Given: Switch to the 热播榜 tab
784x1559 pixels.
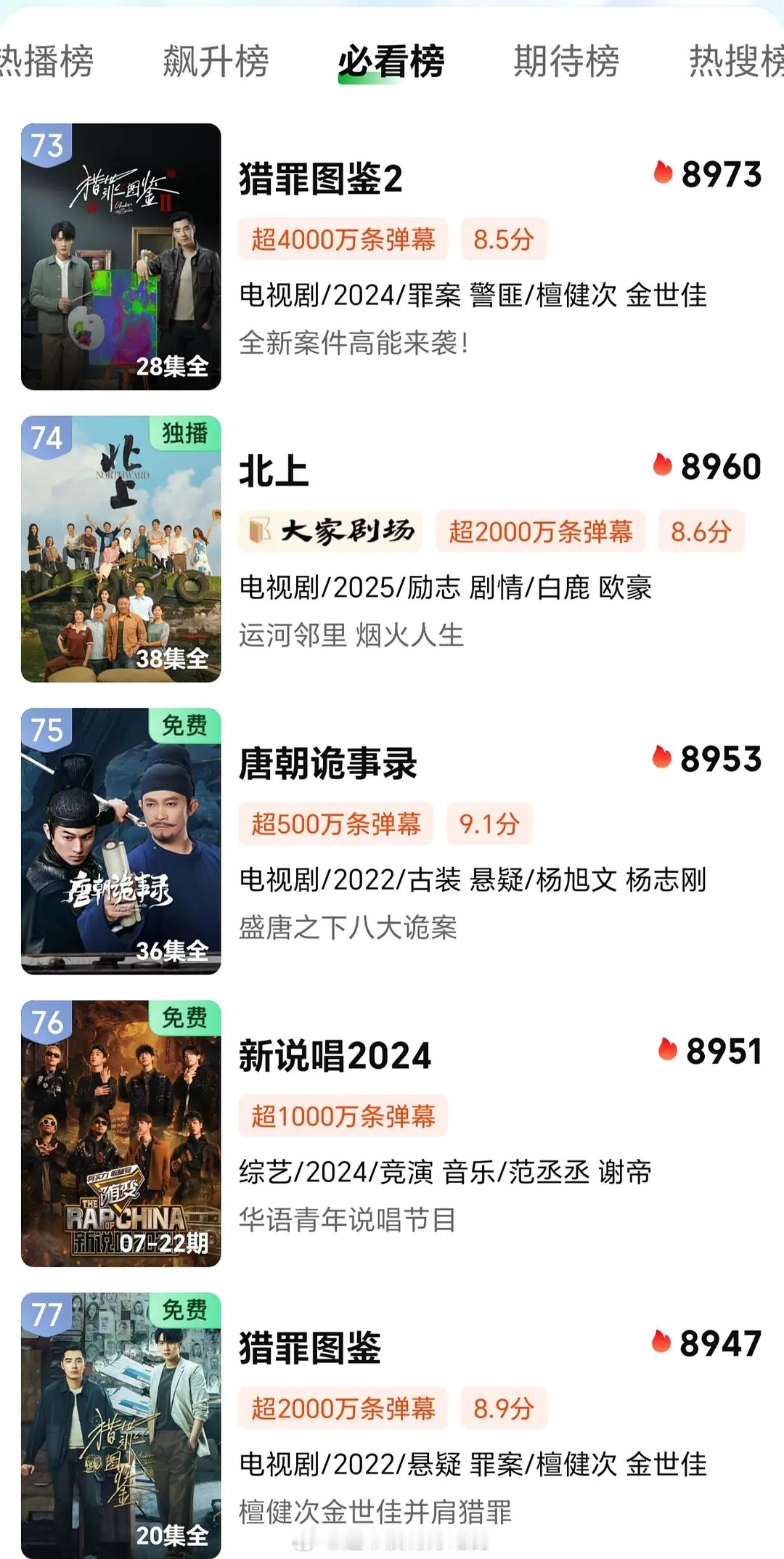Looking at the screenshot, I should [x=45, y=61].
